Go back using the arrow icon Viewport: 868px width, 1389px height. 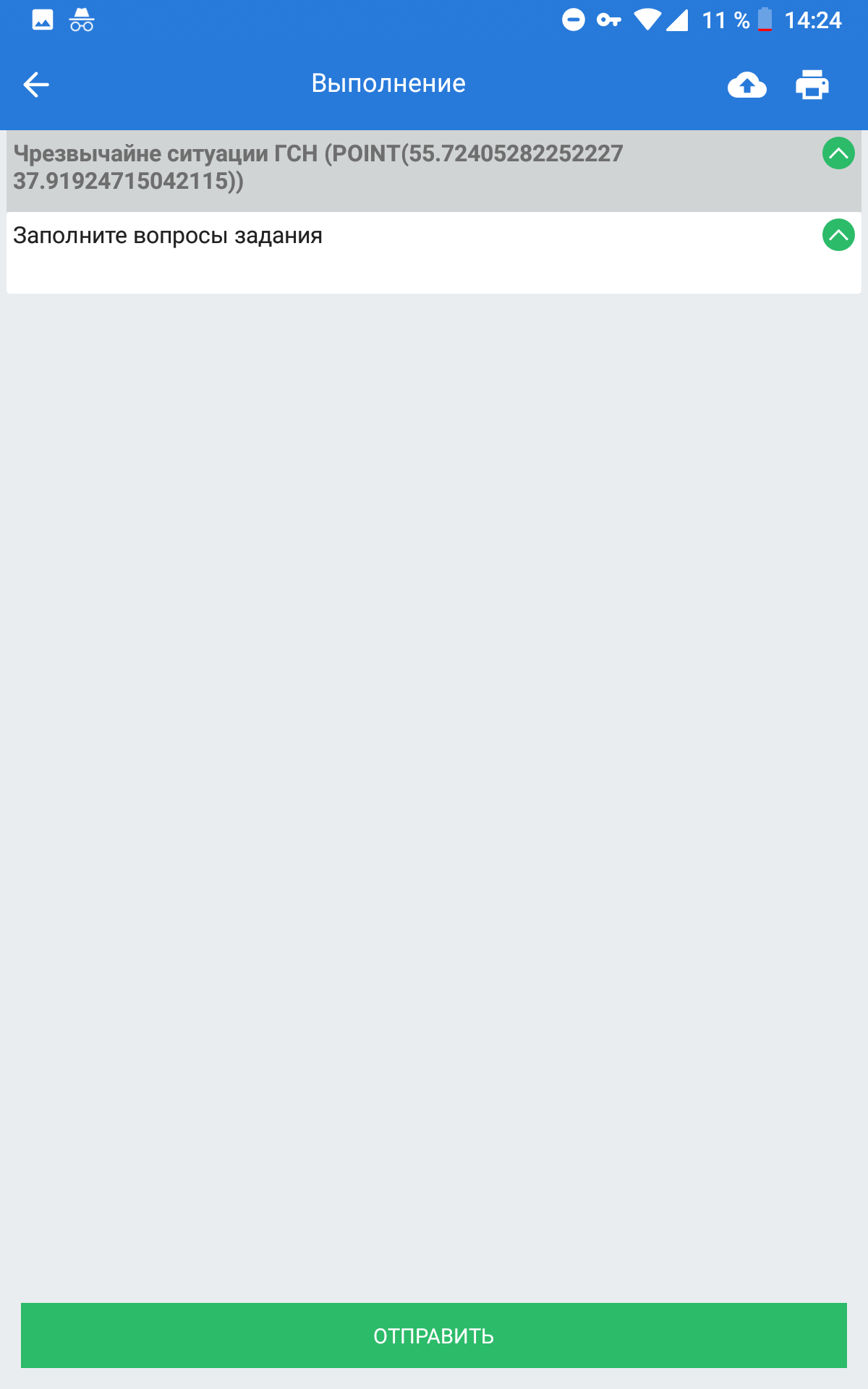36,85
